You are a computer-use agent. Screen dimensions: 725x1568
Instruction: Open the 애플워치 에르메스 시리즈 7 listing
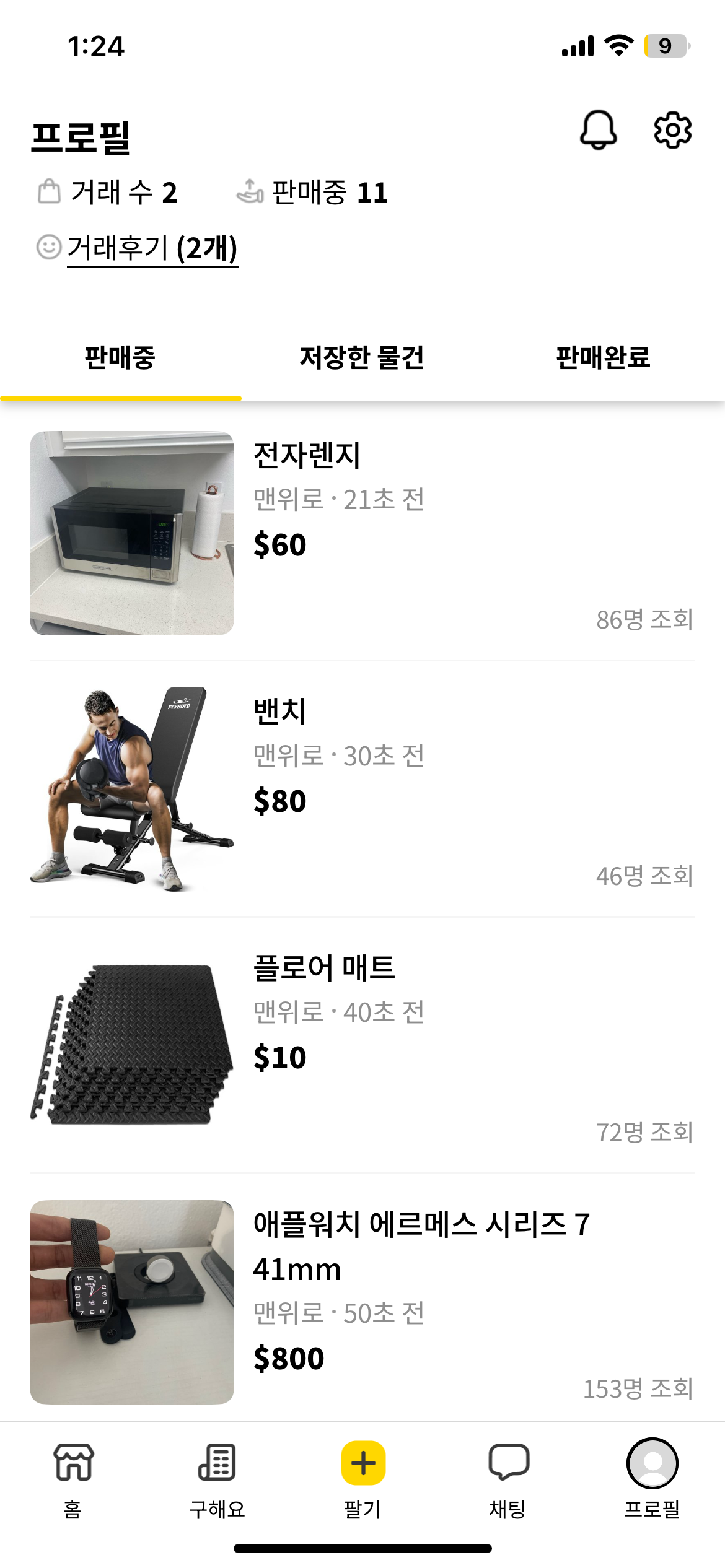(362, 1300)
